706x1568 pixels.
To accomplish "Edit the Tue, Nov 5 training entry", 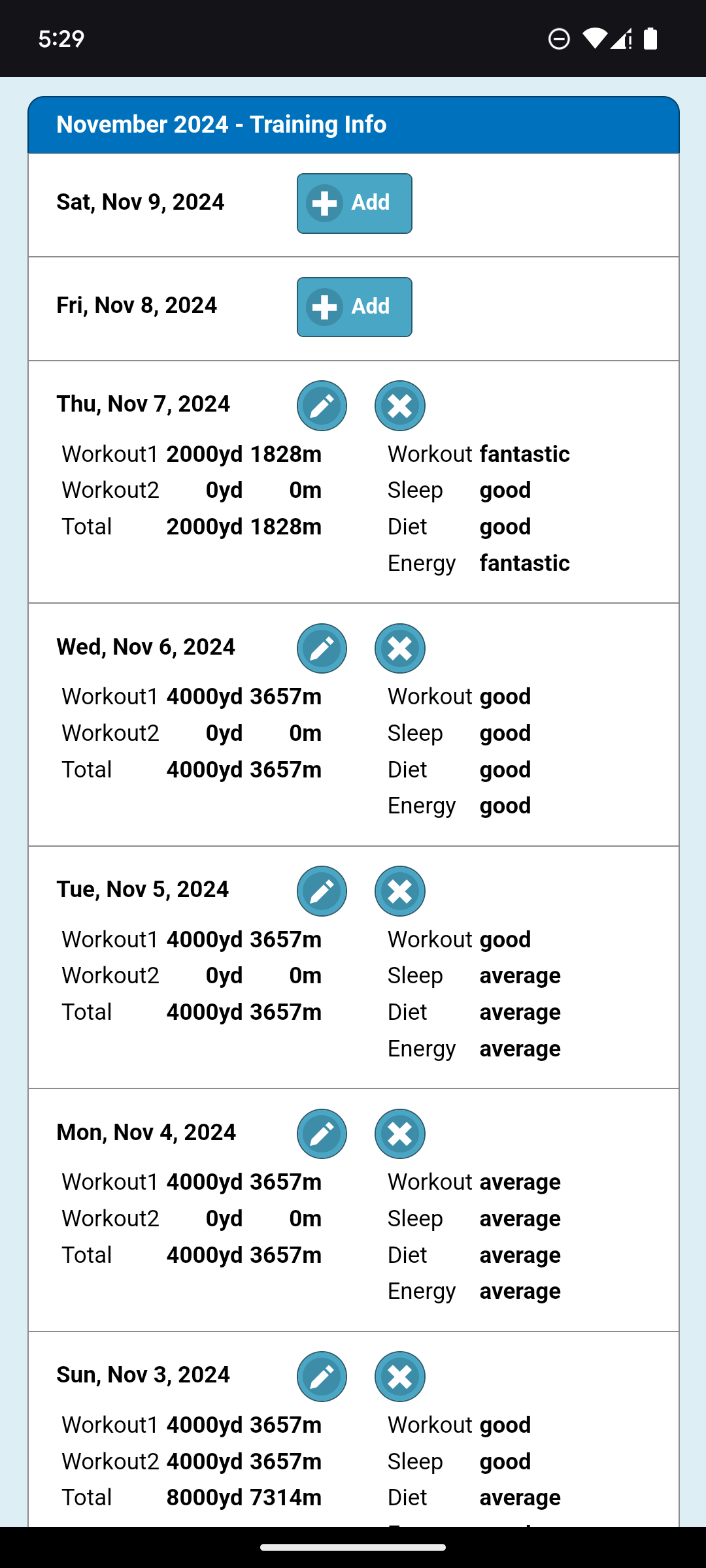I will coord(322,891).
